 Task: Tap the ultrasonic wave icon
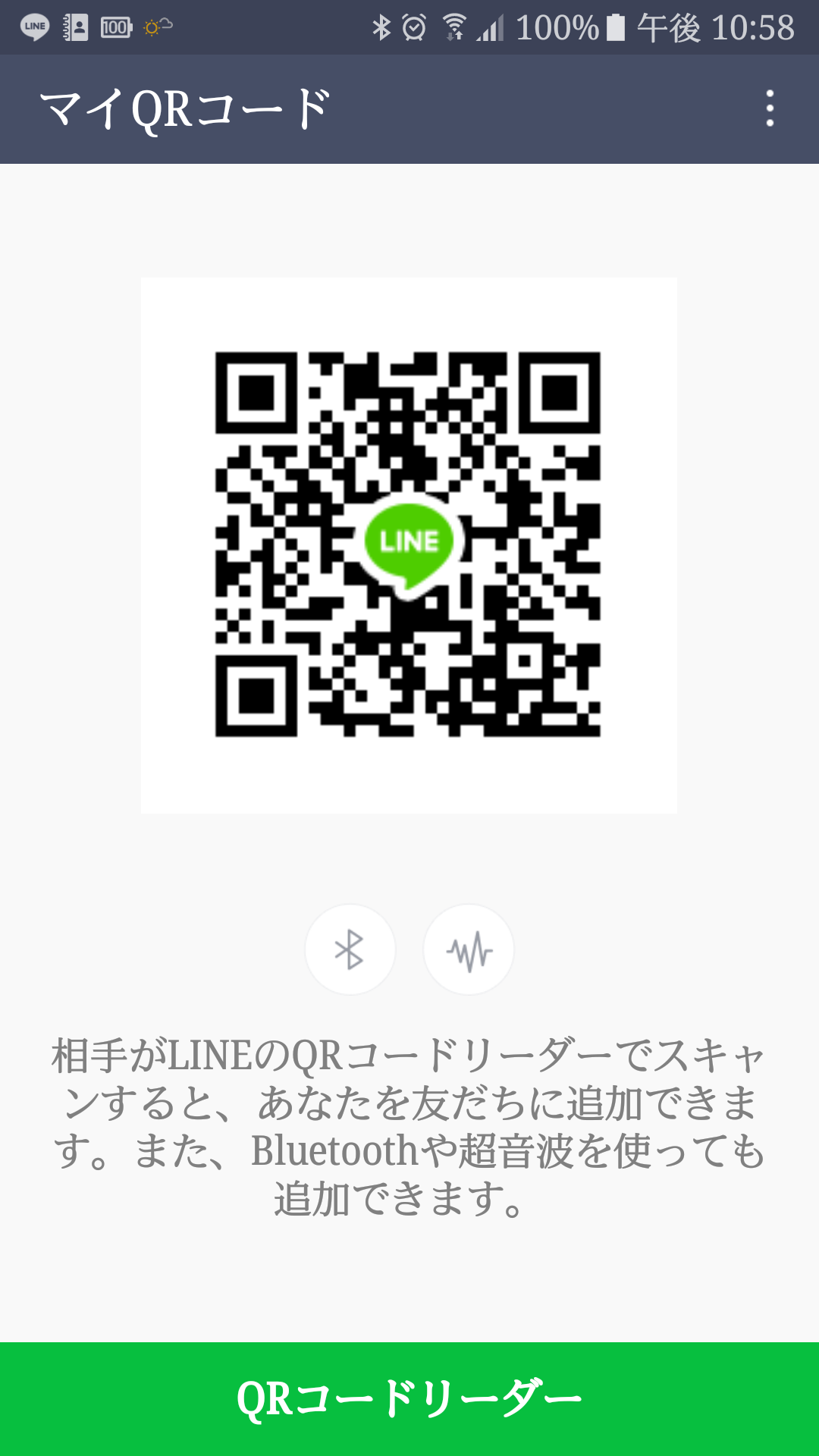tap(469, 949)
